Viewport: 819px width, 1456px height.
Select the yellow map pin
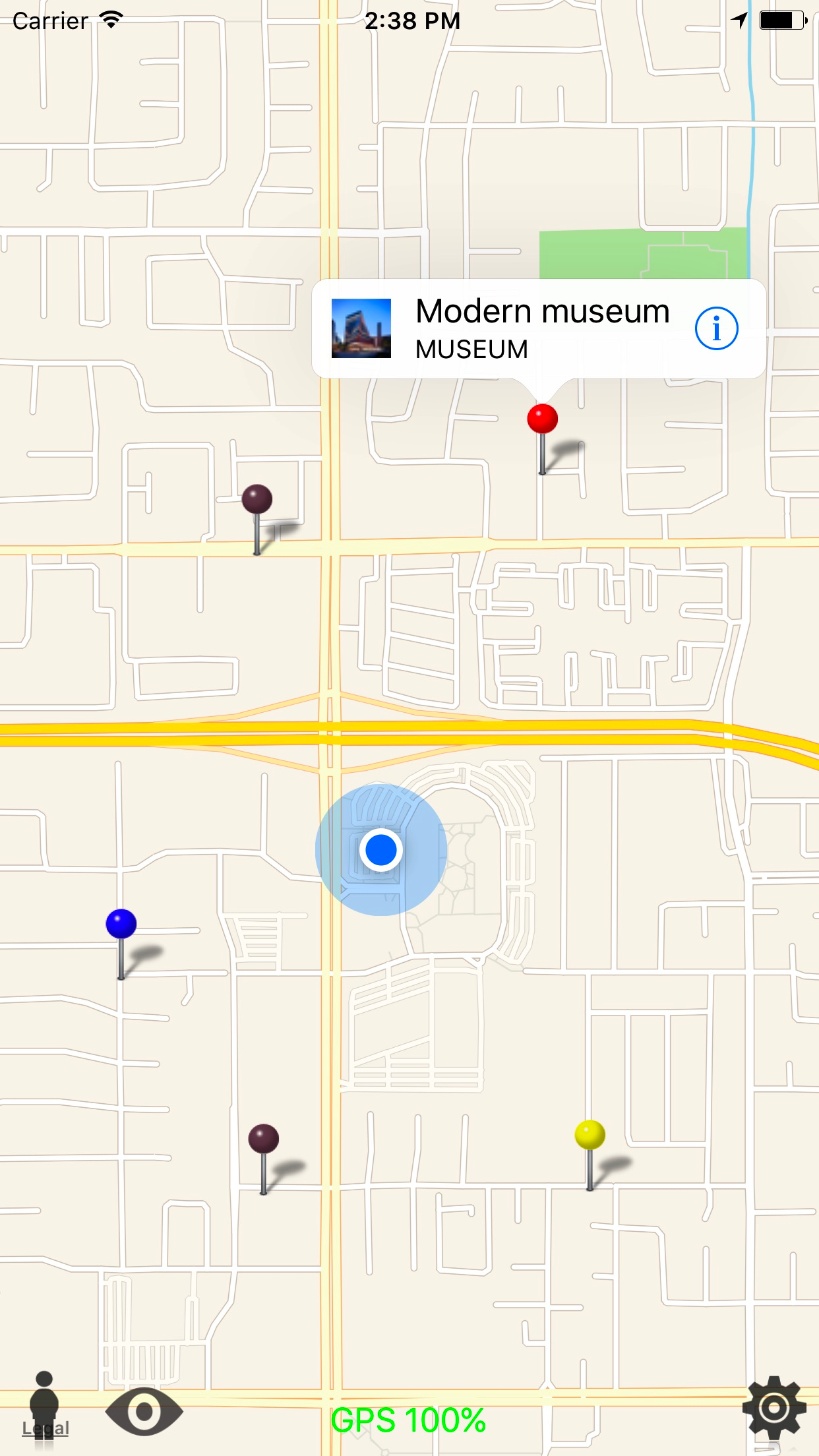tap(590, 1154)
